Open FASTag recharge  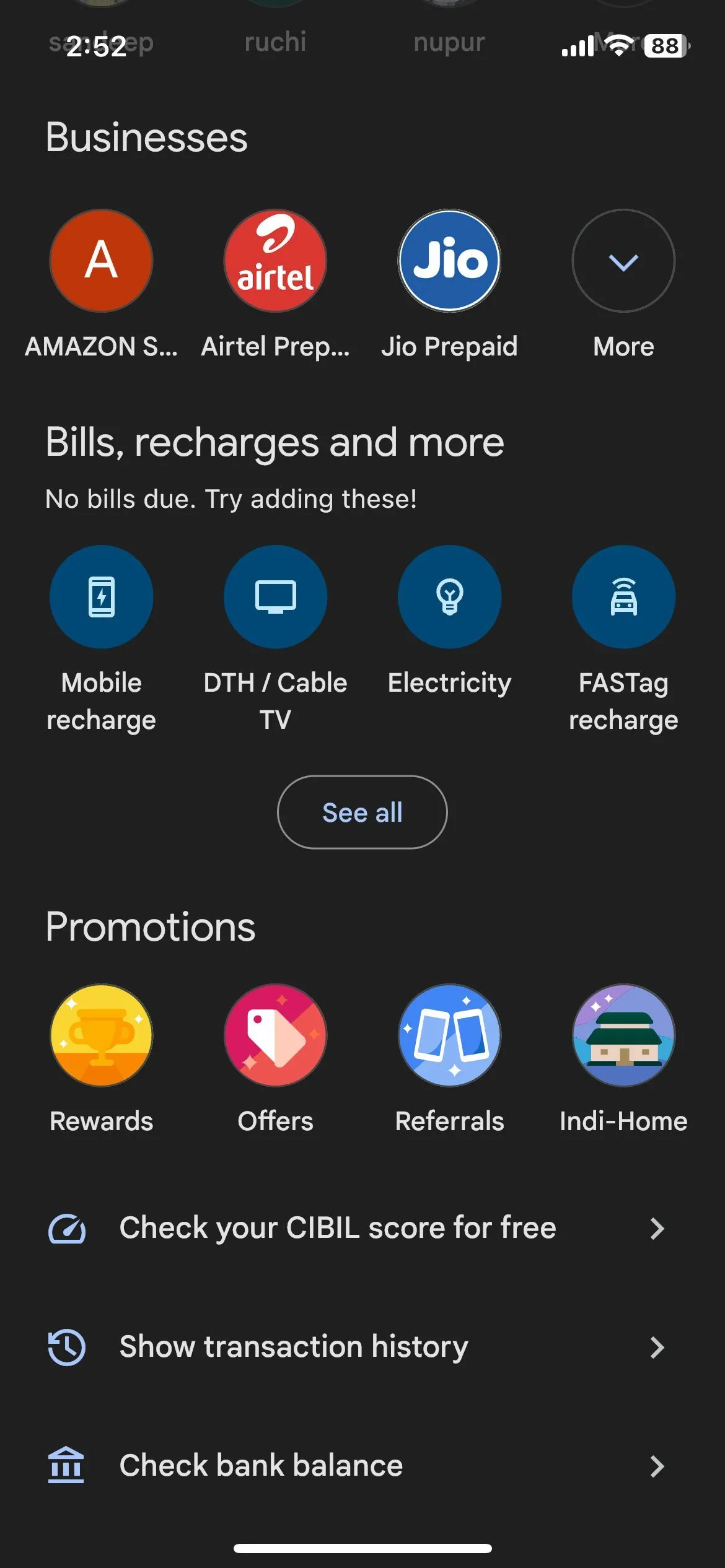[x=623, y=597]
